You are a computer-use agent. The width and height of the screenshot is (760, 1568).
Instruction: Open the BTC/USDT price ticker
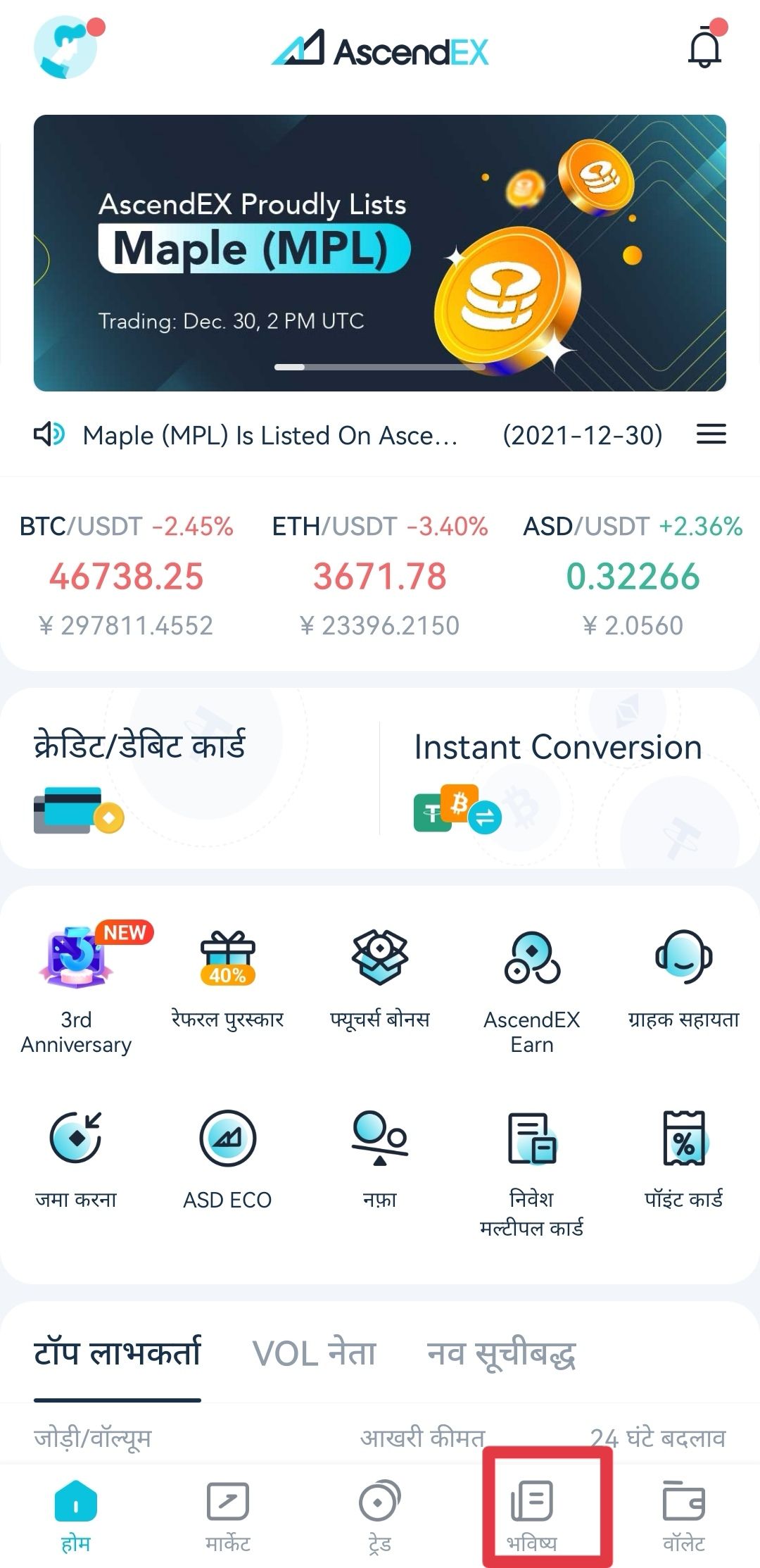(x=127, y=576)
